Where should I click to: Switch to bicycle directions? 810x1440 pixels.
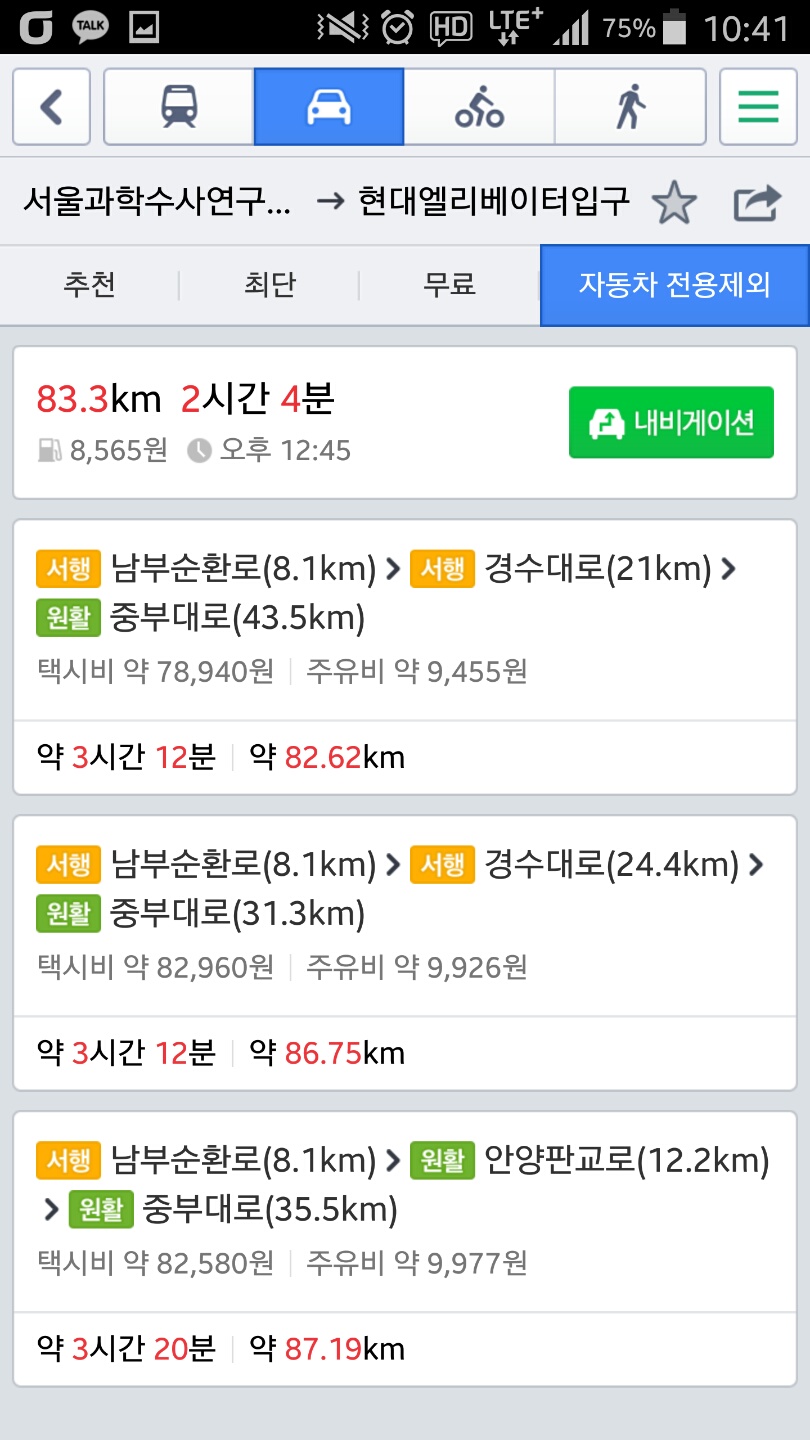(x=479, y=106)
